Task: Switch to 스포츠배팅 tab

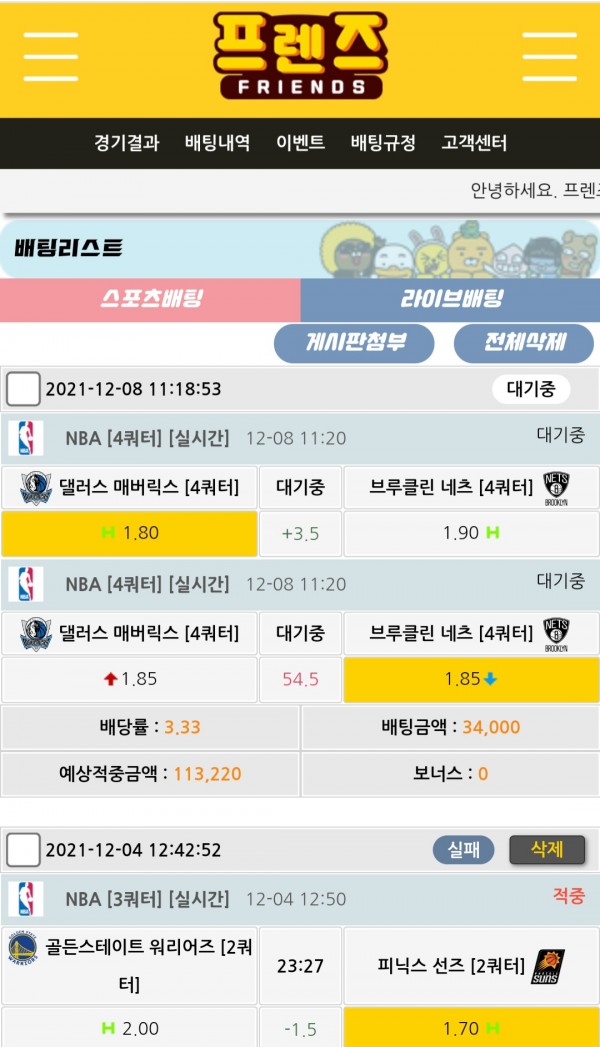Action: click(150, 300)
